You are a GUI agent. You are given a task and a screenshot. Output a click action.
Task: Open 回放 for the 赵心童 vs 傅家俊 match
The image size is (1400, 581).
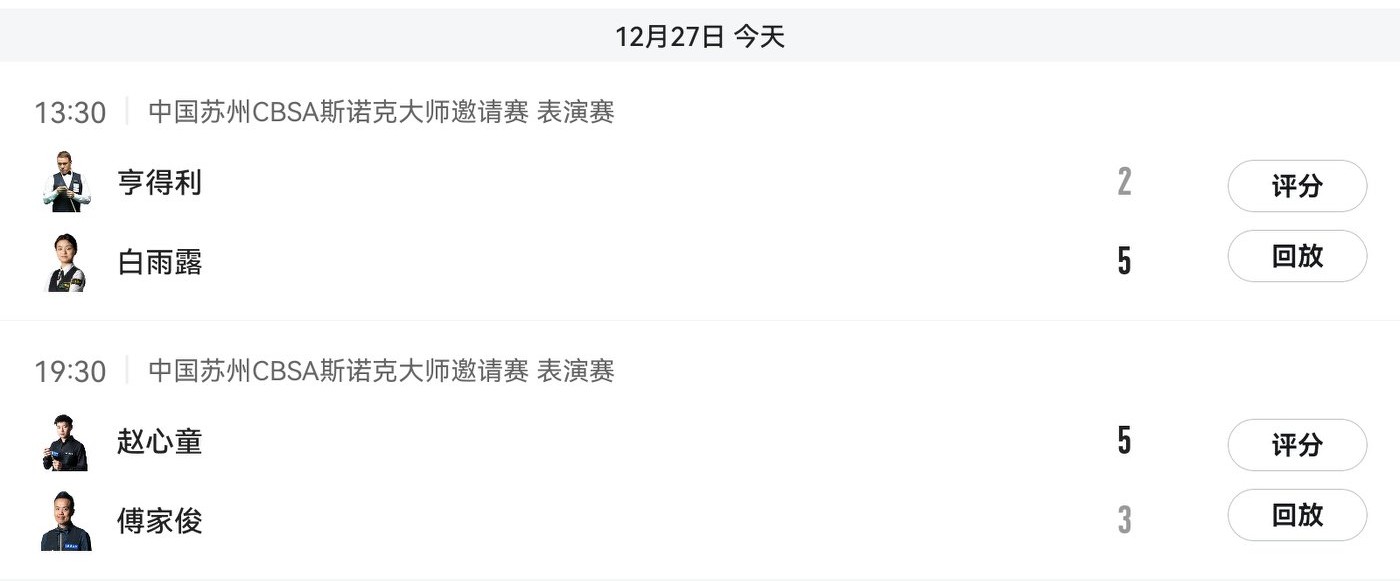[x=1296, y=515]
